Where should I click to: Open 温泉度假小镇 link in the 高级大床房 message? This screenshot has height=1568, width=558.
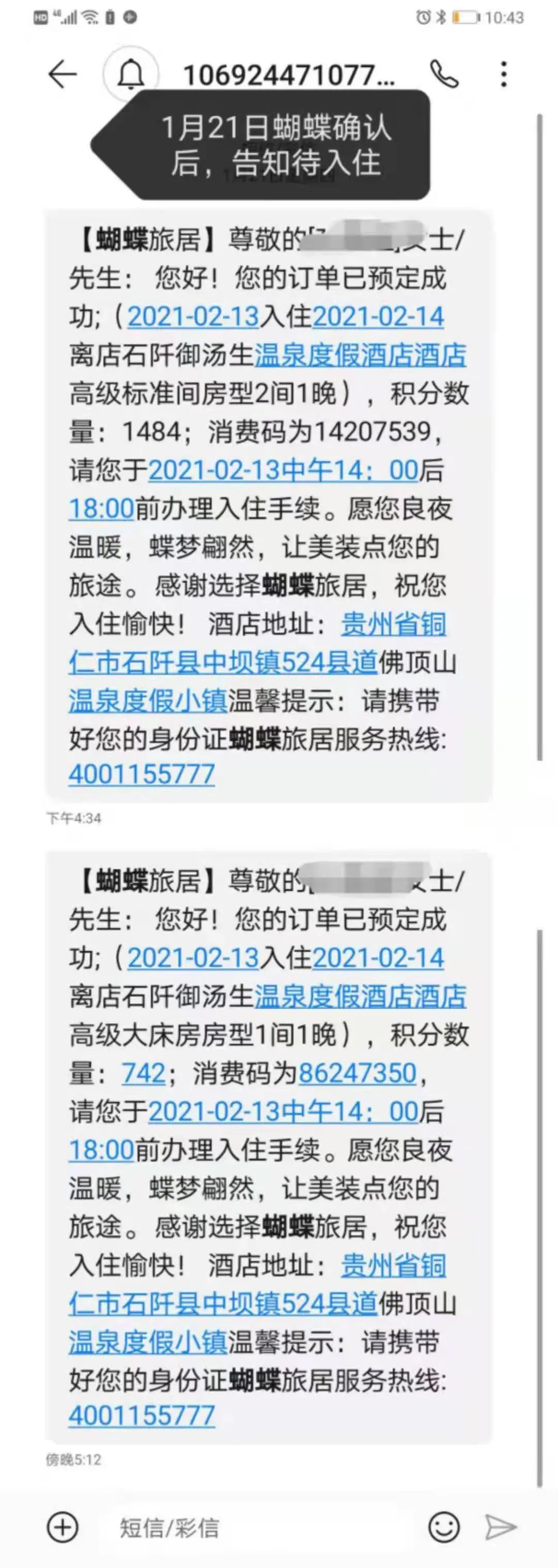(x=148, y=1342)
